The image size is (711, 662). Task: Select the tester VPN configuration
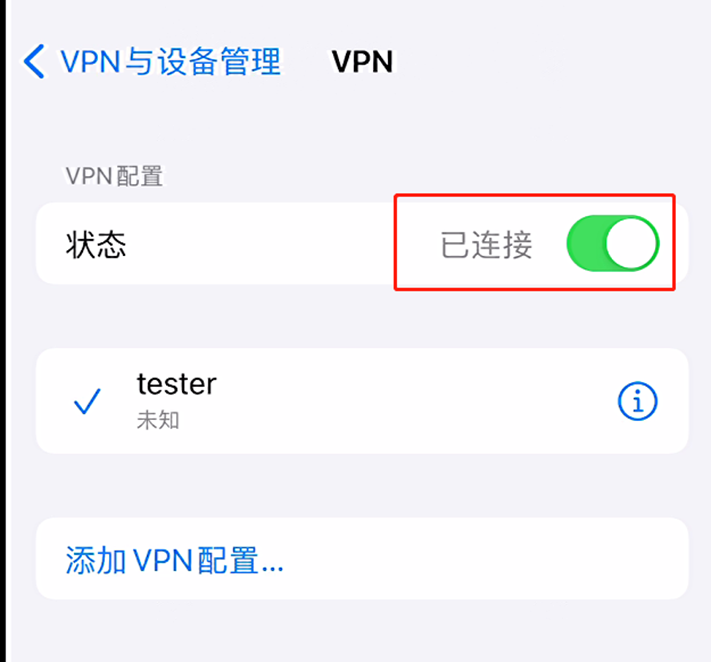click(x=177, y=400)
